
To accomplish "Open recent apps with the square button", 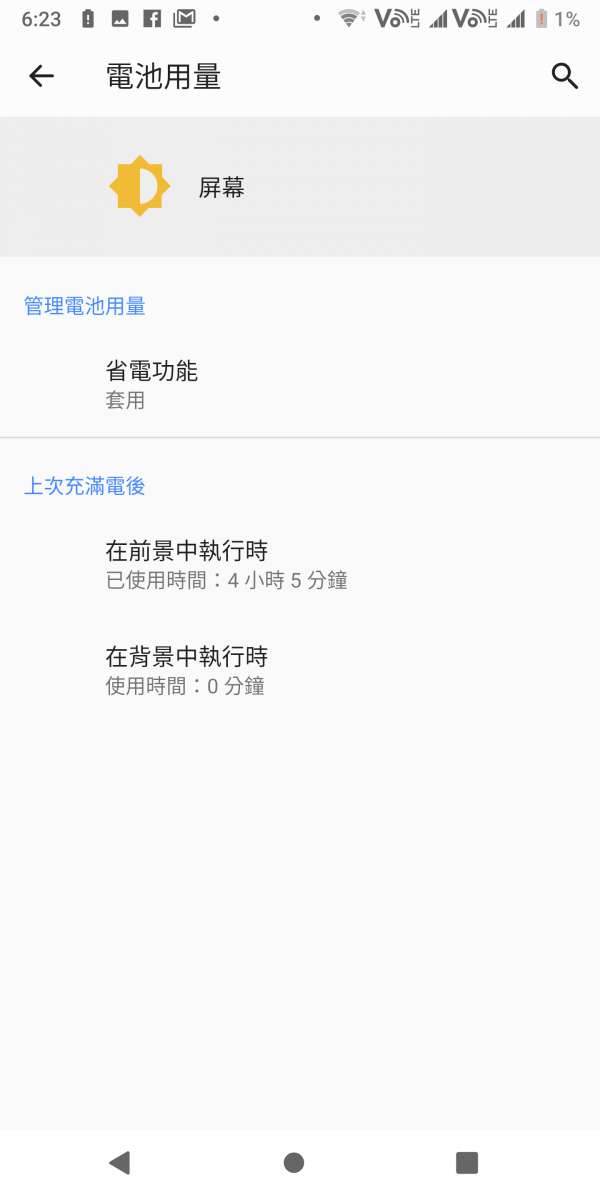I will tap(467, 1162).
